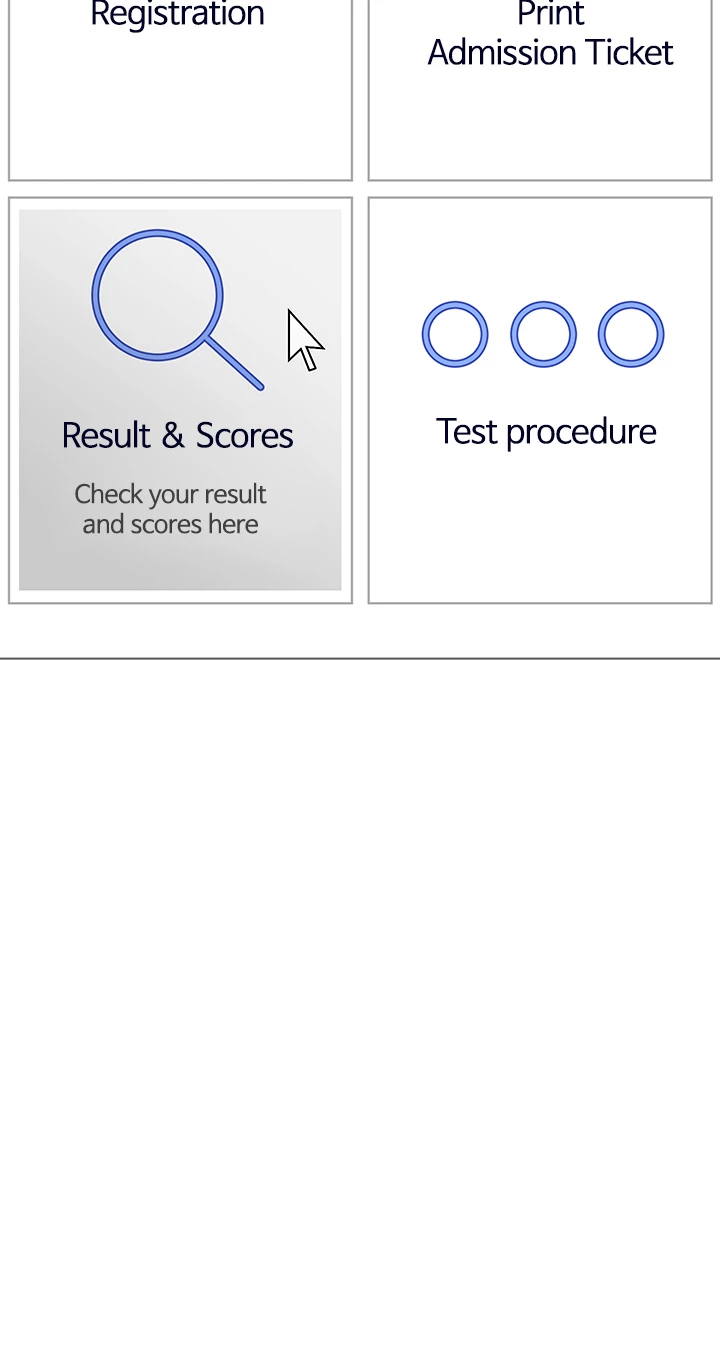Open the Result & Scores tile
Image resolution: width=720 pixels, height=1350 pixels.
pos(180,400)
